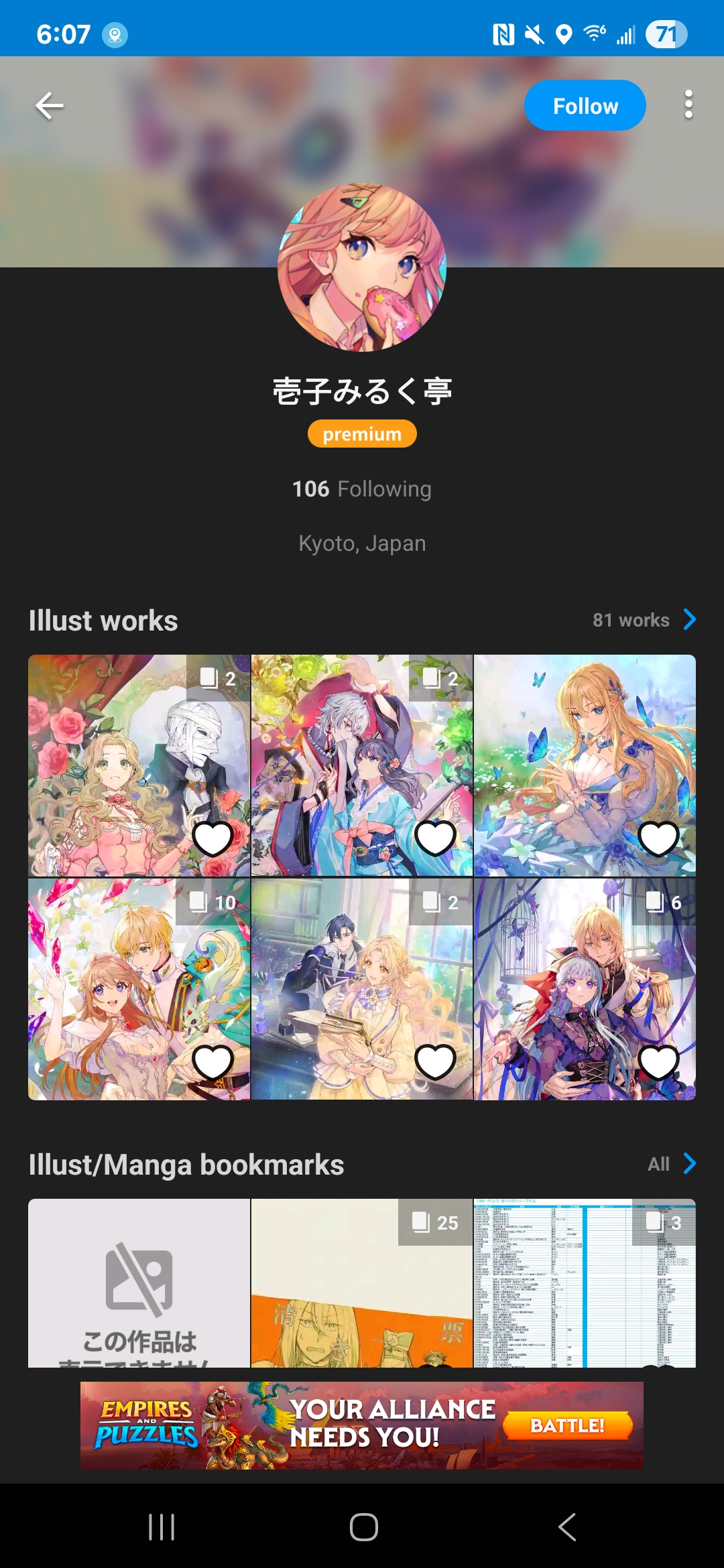Viewport: 724px width, 1568px height.
Task: Open all 81 illust works
Action: coord(644,620)
